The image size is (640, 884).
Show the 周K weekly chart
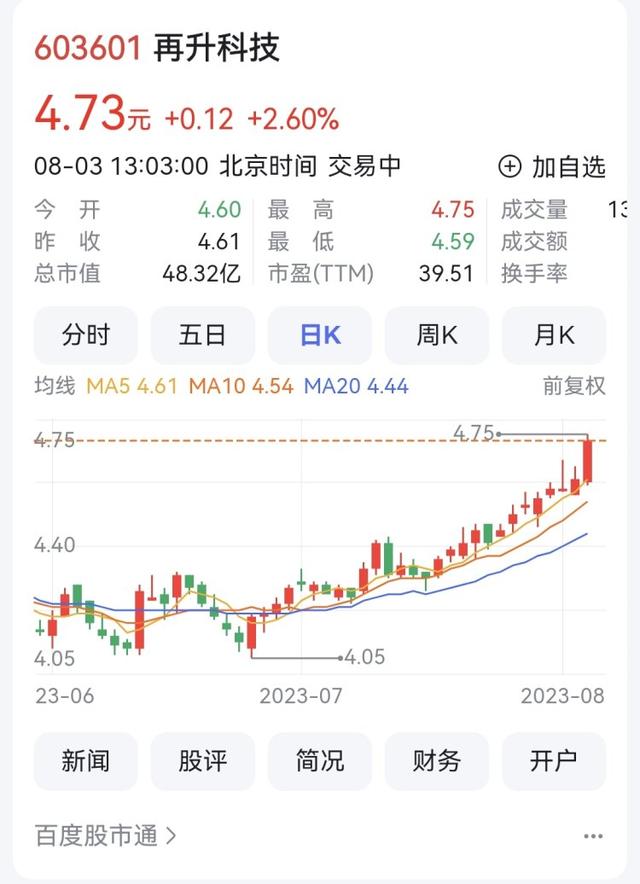pyautogui.click(x=437, y=335)
